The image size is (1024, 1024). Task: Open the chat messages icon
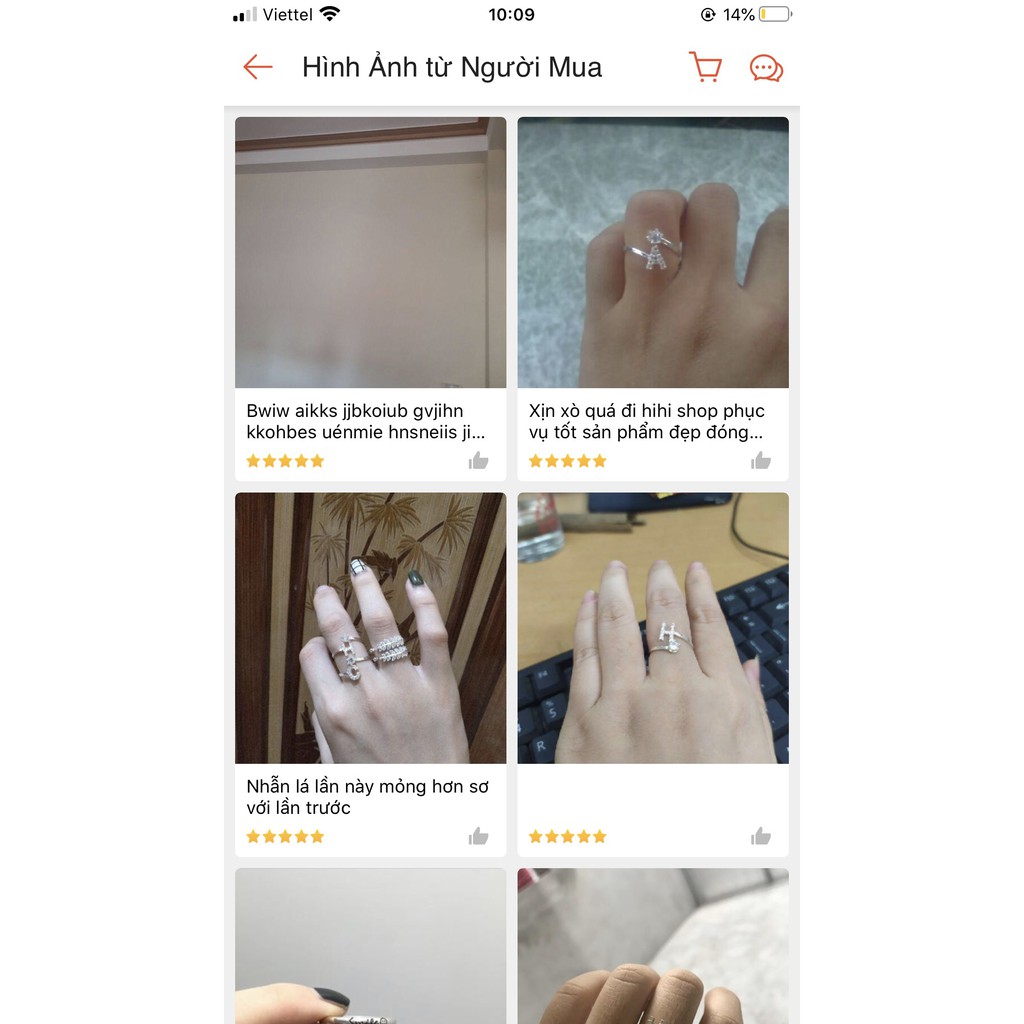click(x=766, y=68)
